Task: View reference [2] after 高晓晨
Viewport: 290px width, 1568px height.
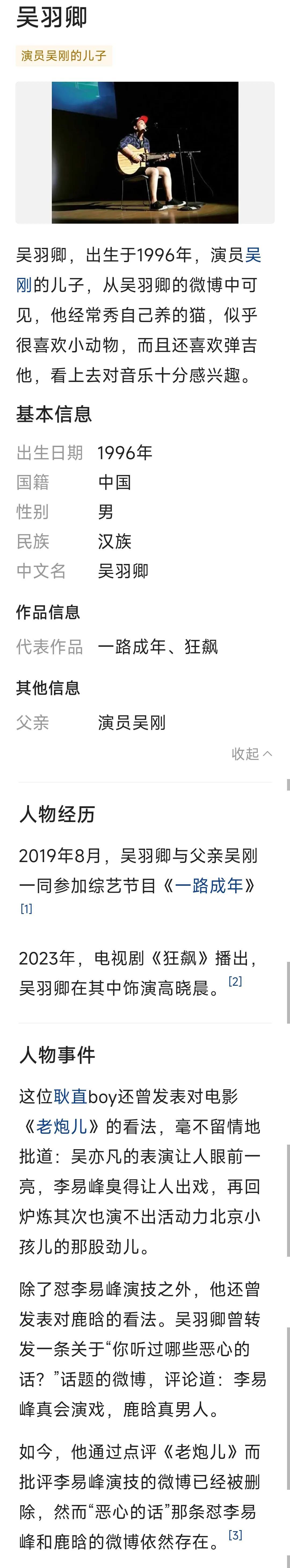Action: (235, 981)
